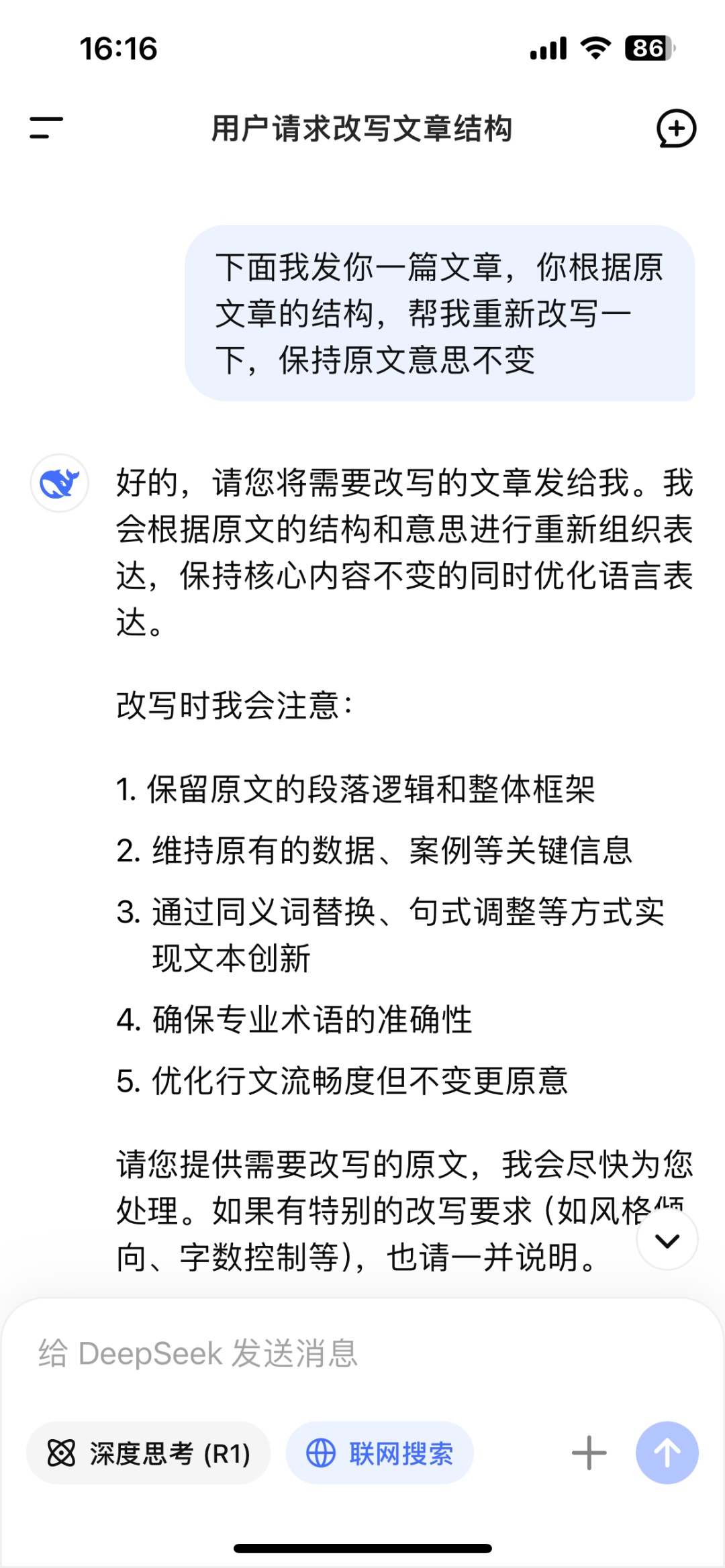Screen dimensions: 725x1568
Task: Start a new chat
Action: (x=675, y=128)
